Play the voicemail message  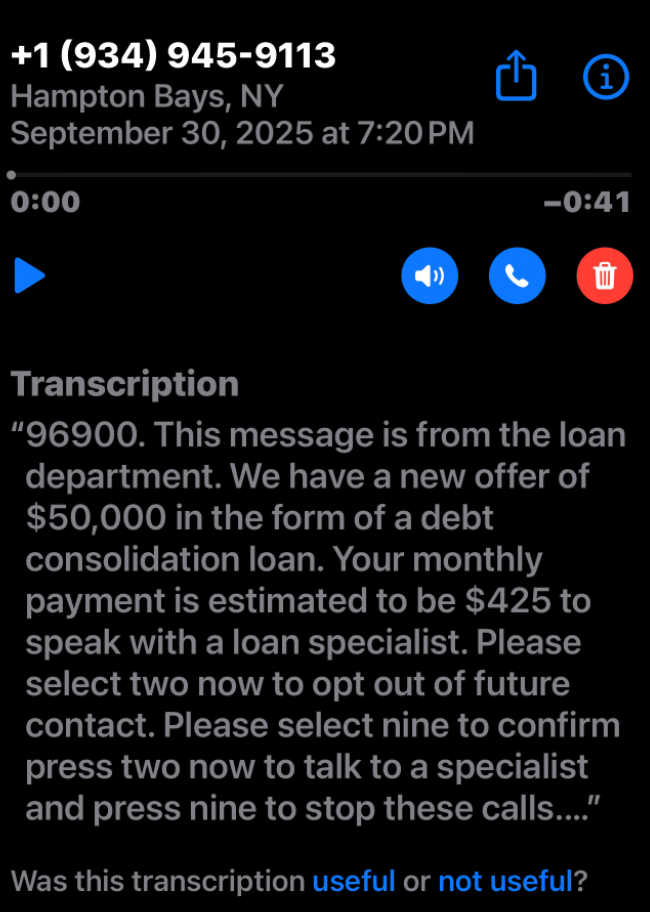30,275
